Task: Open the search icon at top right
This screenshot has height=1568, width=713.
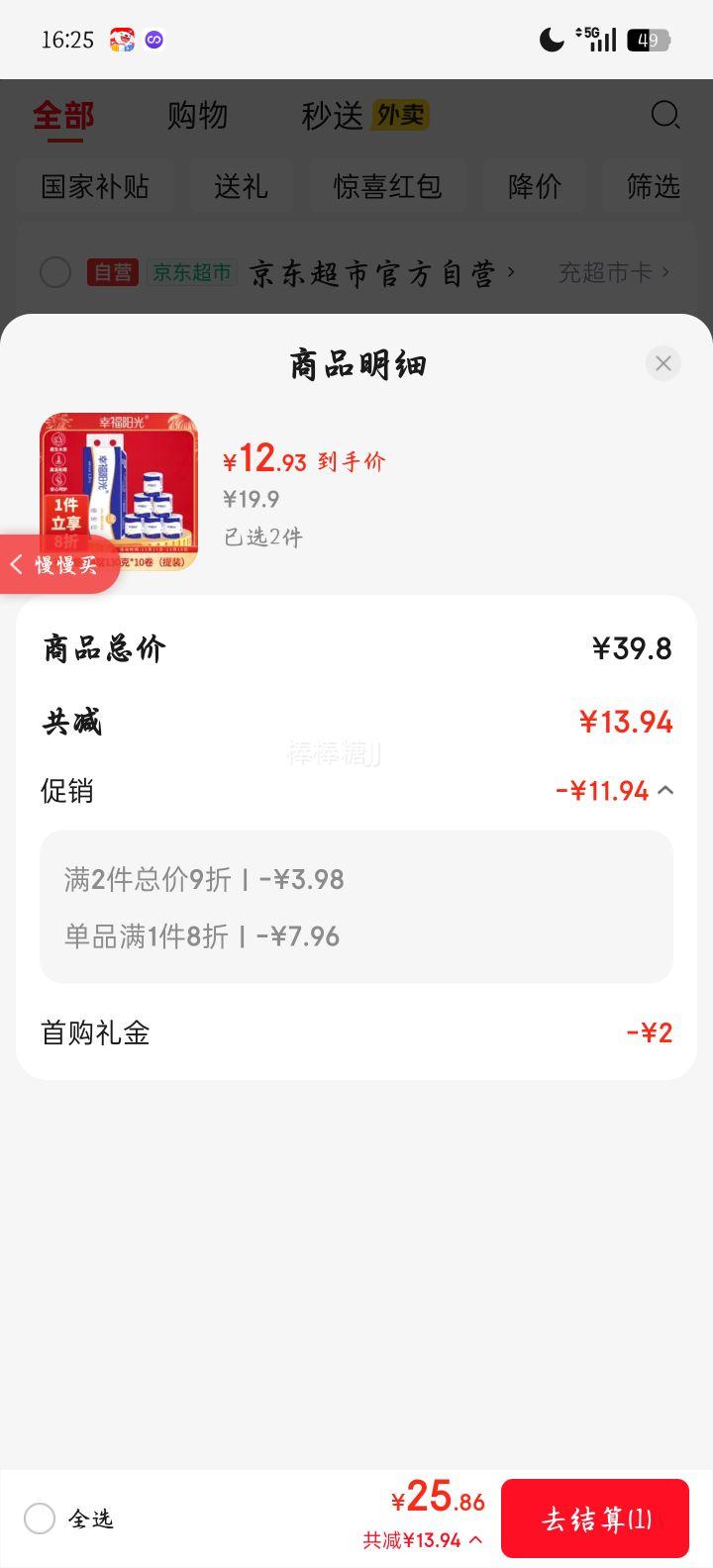Action: [x=665, y=116]
